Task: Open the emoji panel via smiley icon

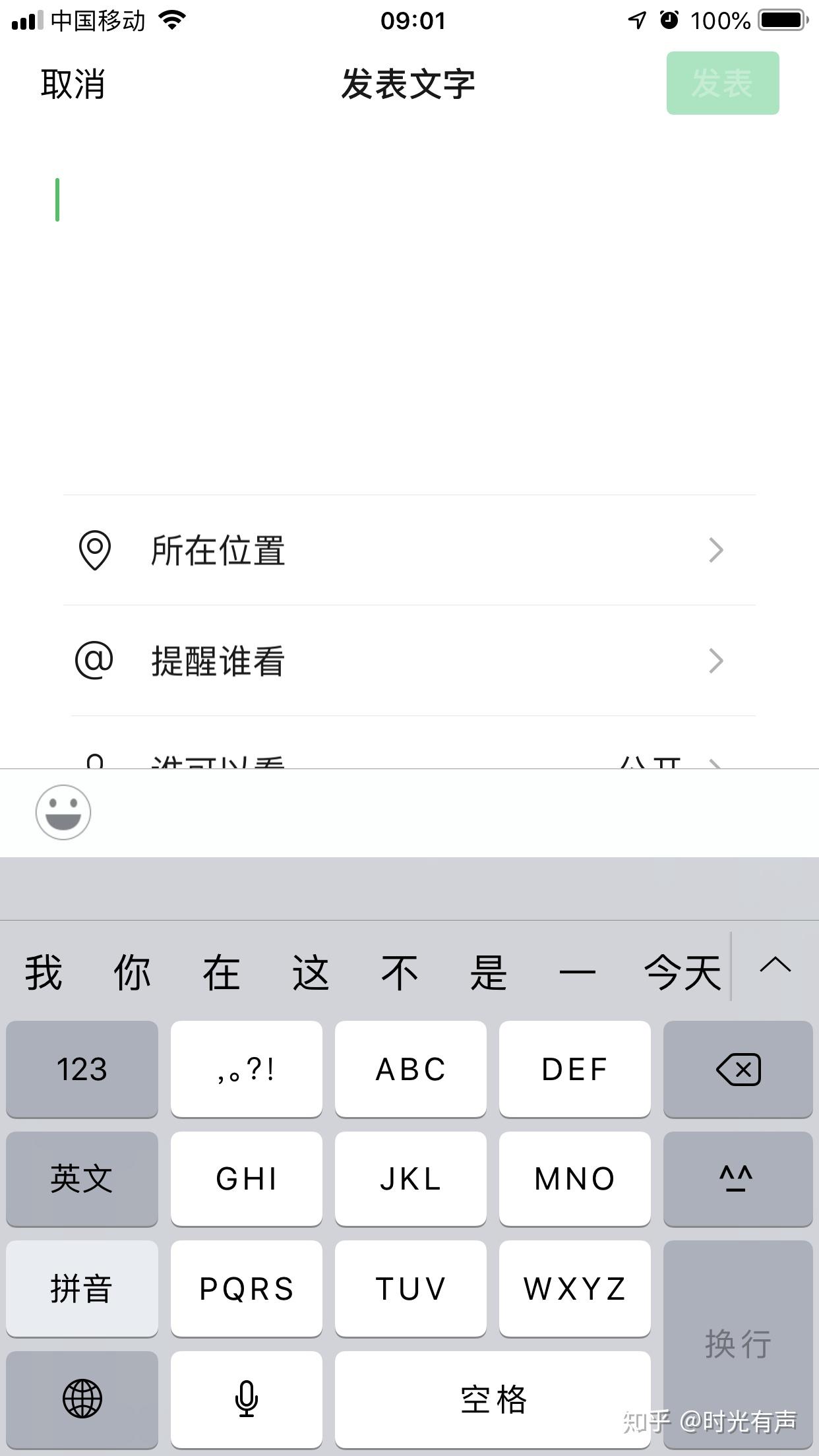Action: tap(63, 812)
